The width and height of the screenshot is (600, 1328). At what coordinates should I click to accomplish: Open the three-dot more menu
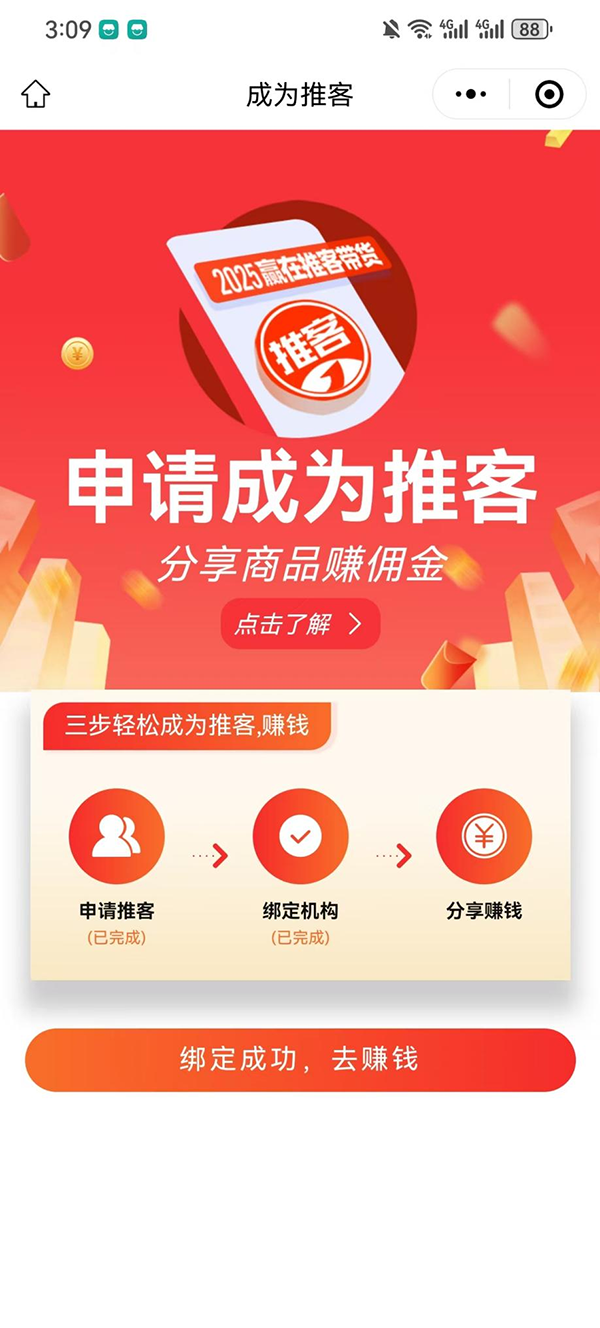coord(470,95)
